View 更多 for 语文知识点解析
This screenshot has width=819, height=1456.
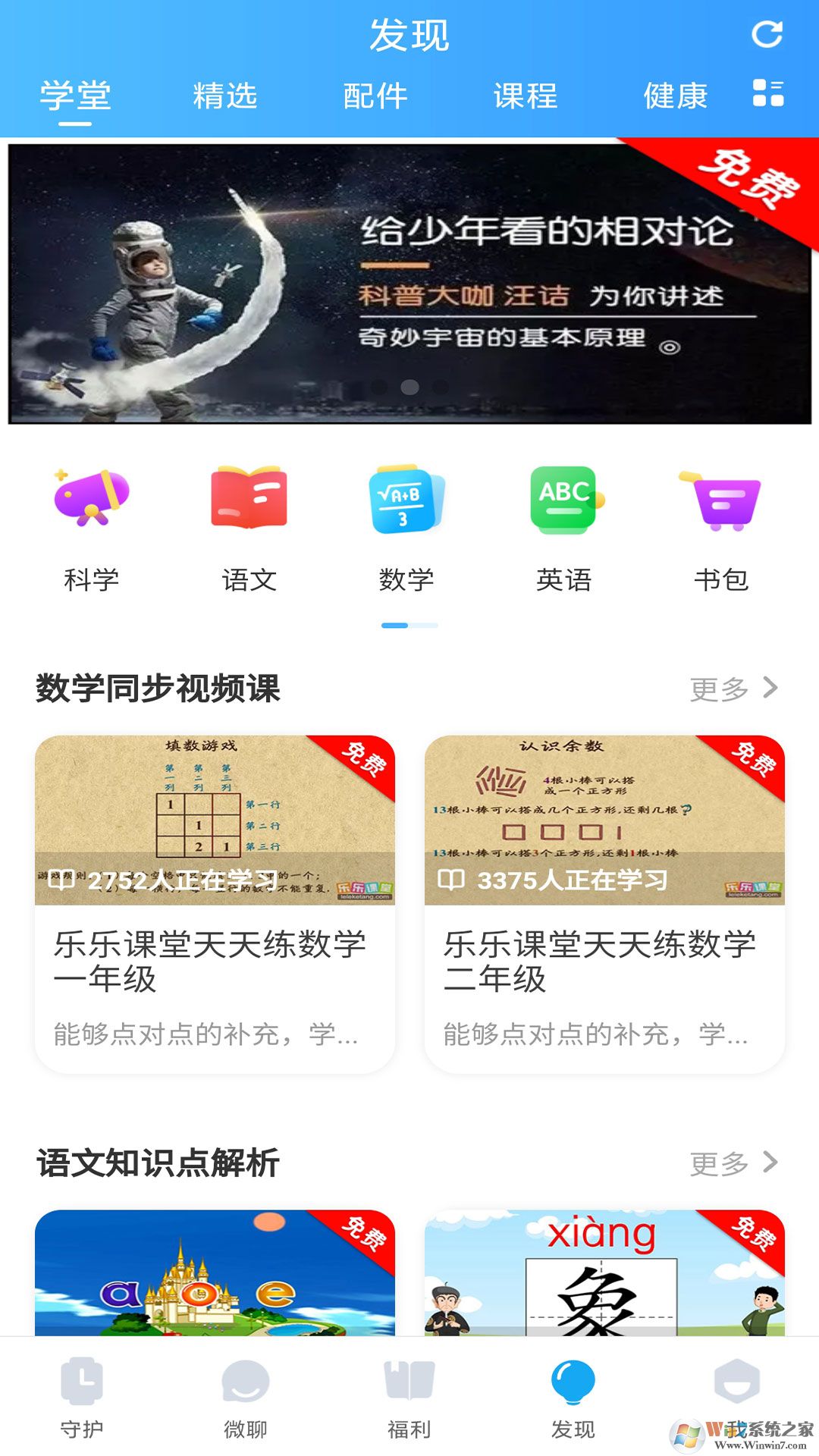pos(733,1163)
